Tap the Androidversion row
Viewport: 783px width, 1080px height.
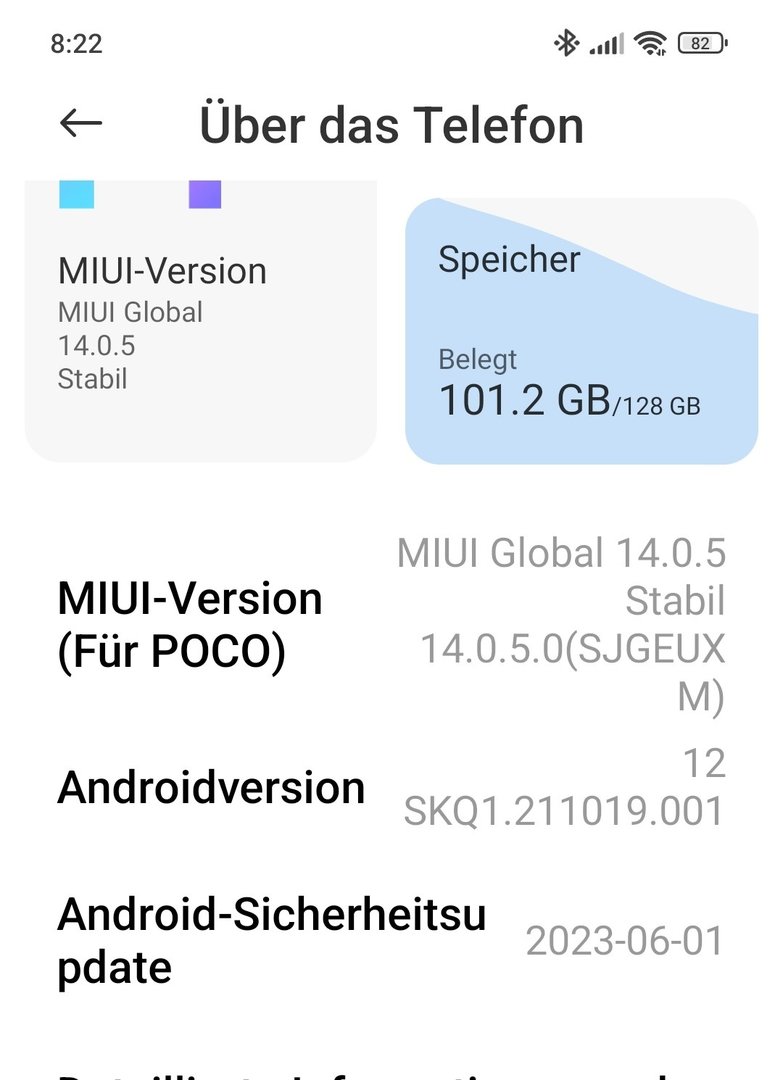[391, 788]
